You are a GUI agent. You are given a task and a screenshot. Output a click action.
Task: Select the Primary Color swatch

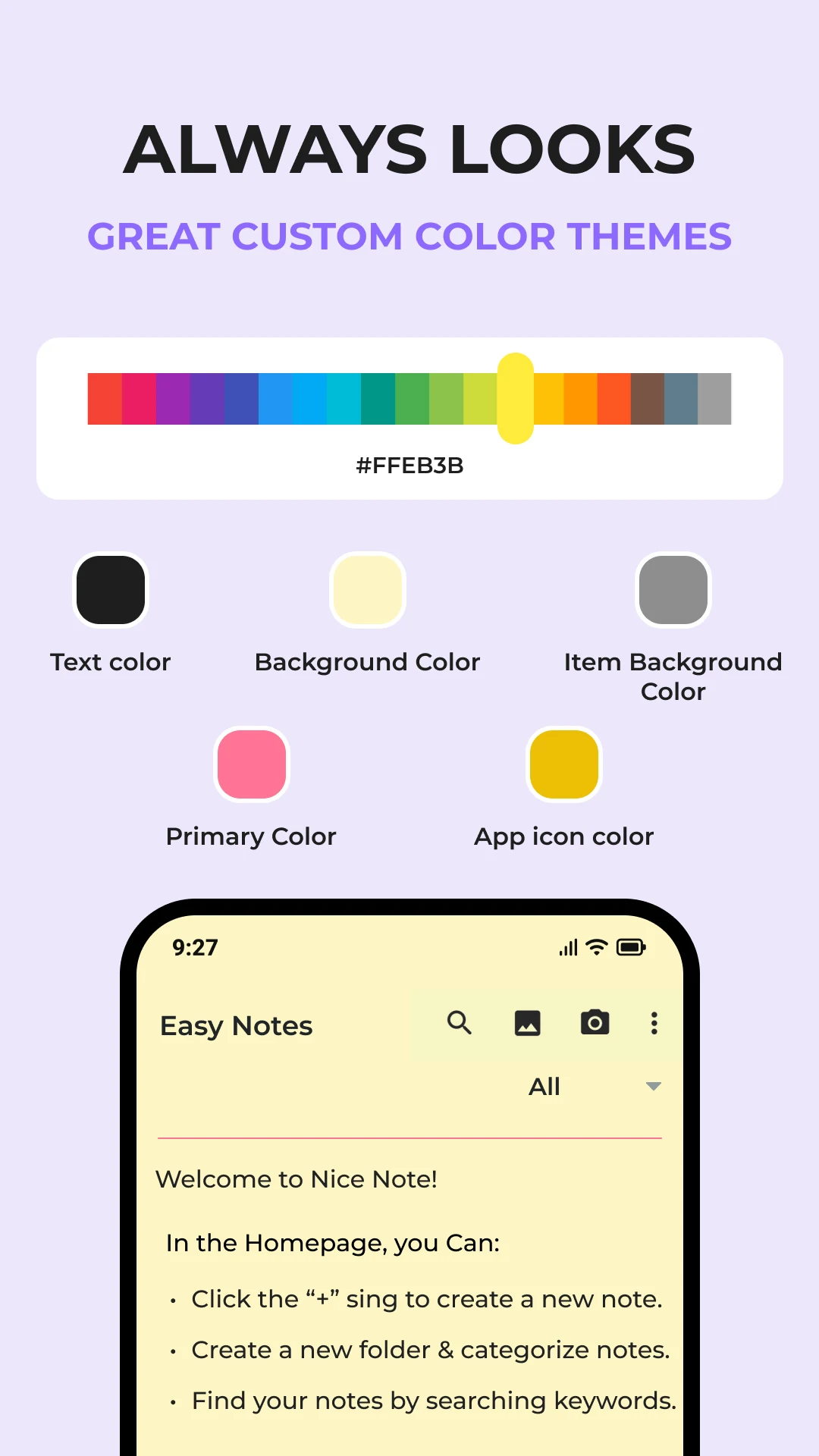point(251,764)
